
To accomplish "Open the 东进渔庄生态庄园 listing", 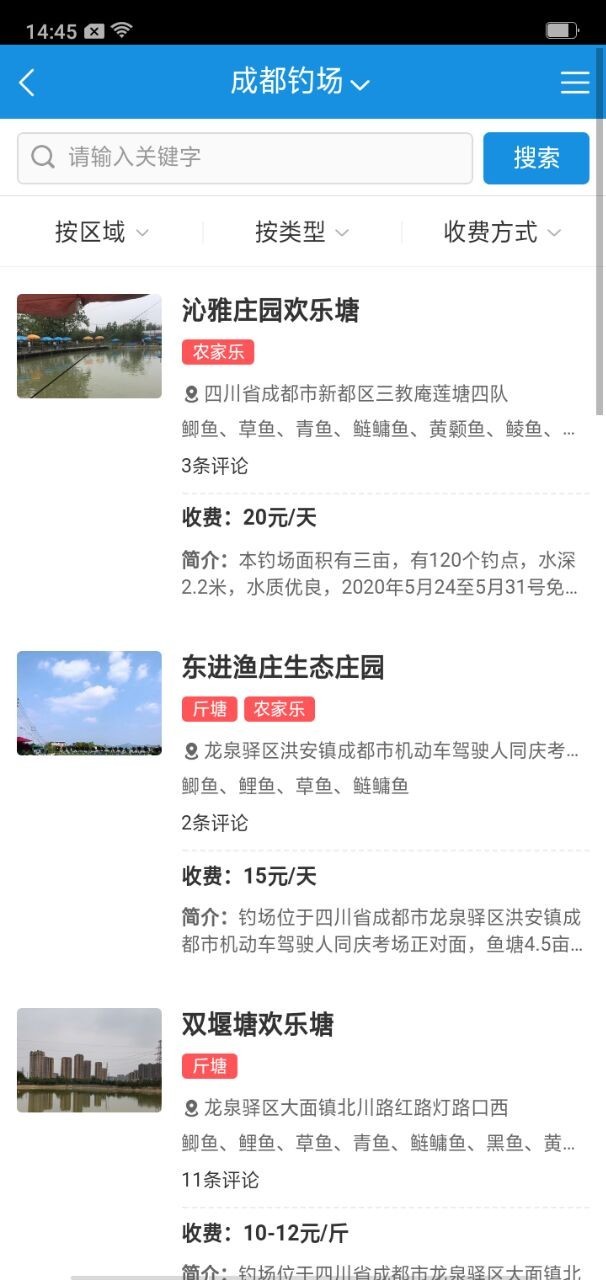I will point(283,668).
